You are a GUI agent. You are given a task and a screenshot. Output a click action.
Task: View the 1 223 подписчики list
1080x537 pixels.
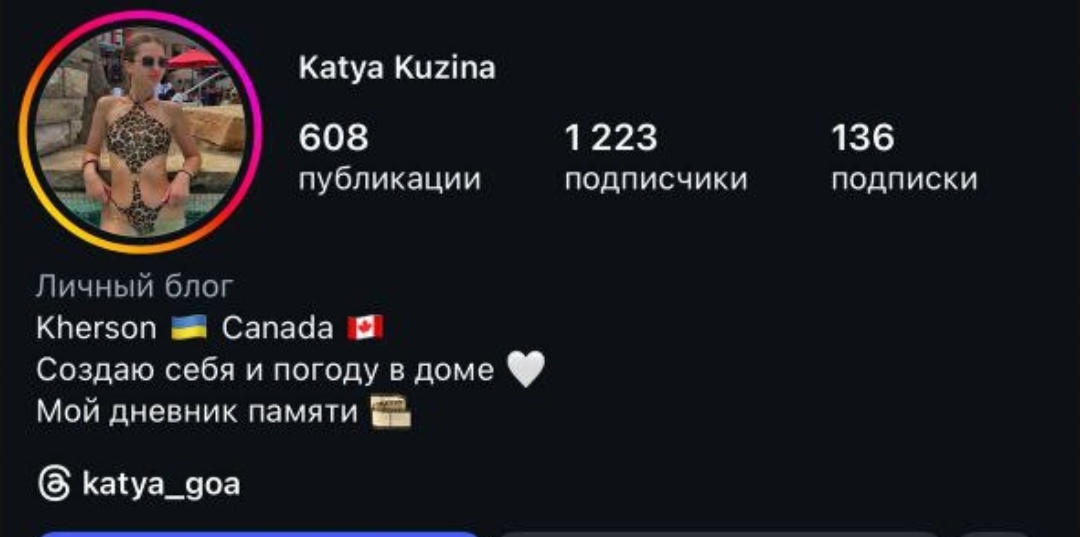655,158
